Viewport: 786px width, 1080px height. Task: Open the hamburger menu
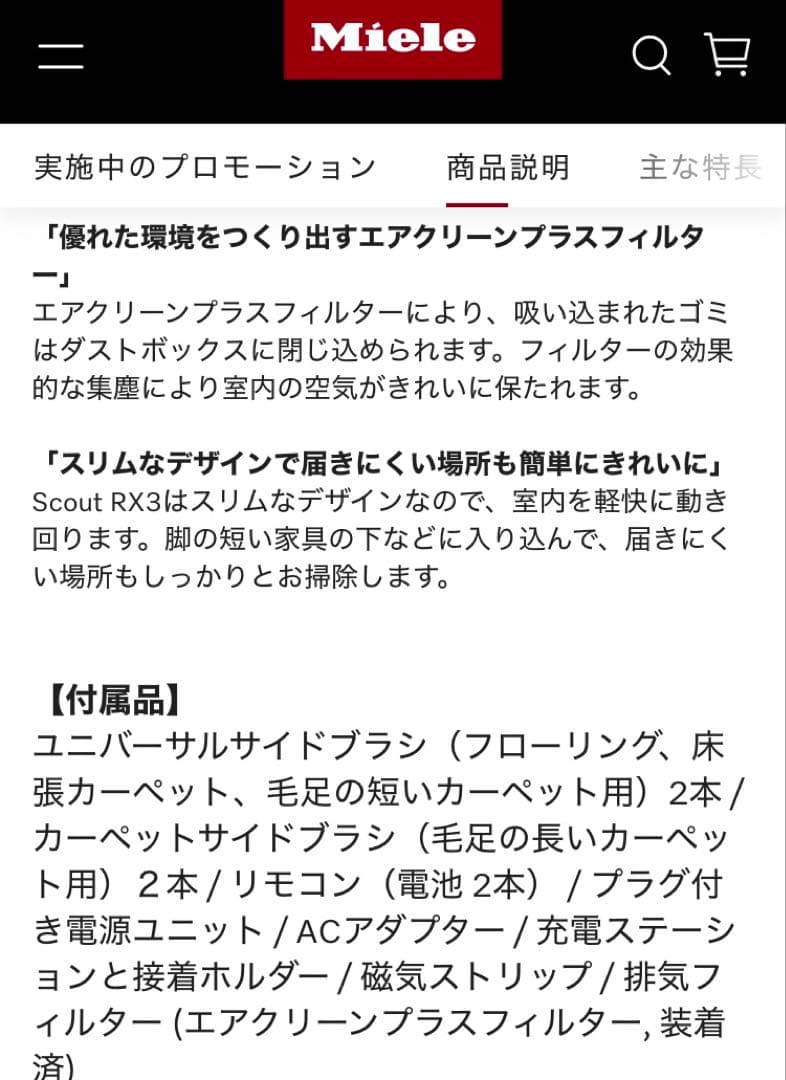coord(61,56)
